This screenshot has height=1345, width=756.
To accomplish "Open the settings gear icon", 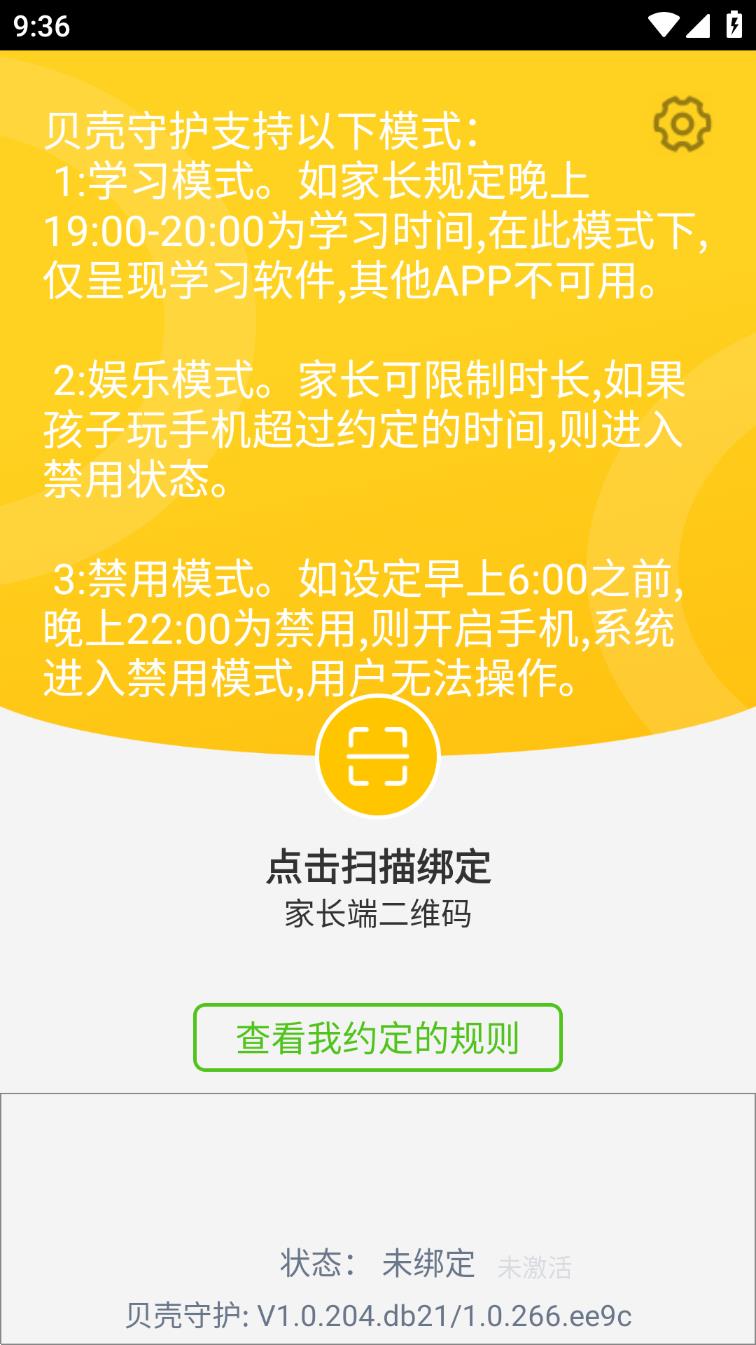I will point(681,124).
